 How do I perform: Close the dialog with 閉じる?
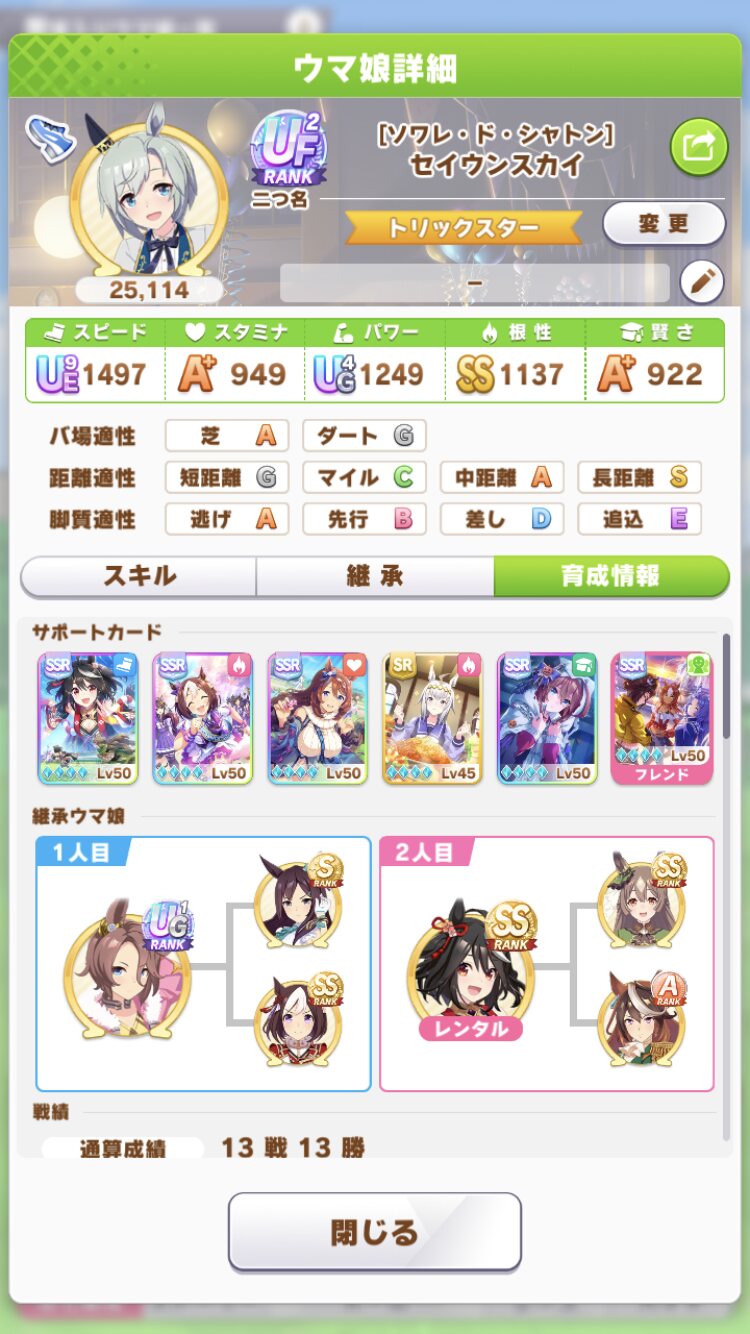pos(375,1231)
